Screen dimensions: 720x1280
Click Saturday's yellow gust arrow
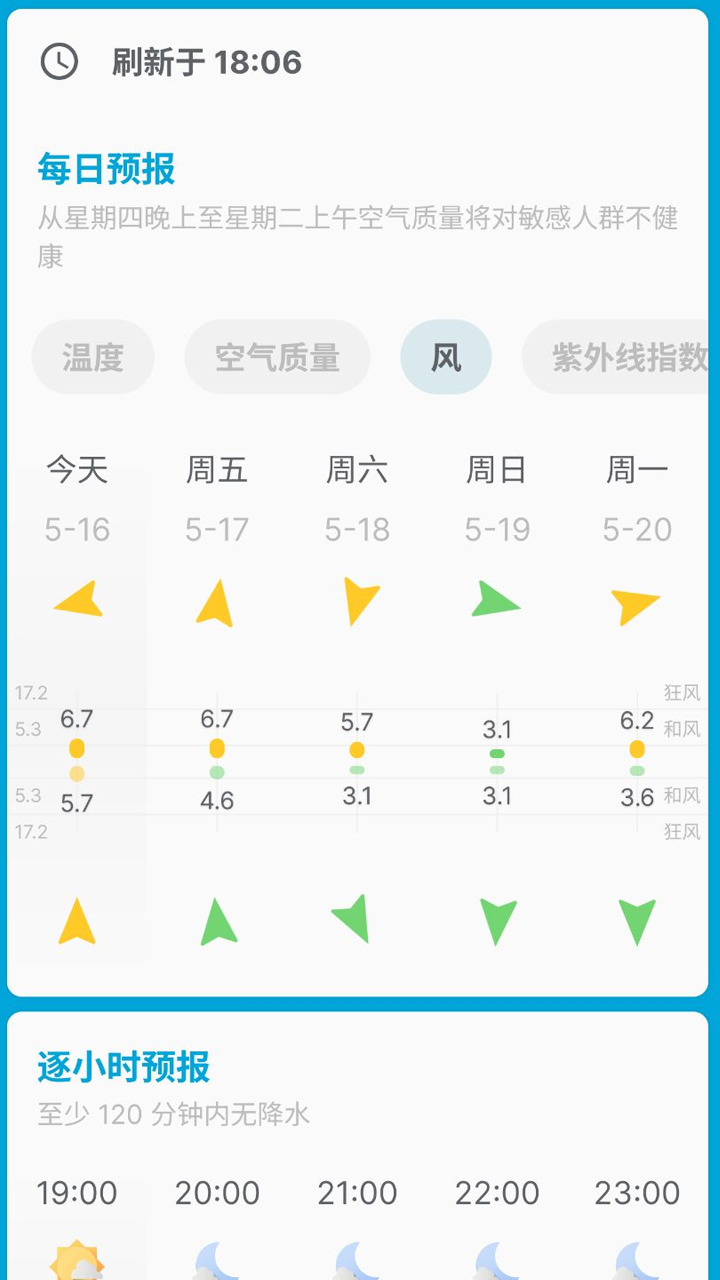tap(358, 598)
